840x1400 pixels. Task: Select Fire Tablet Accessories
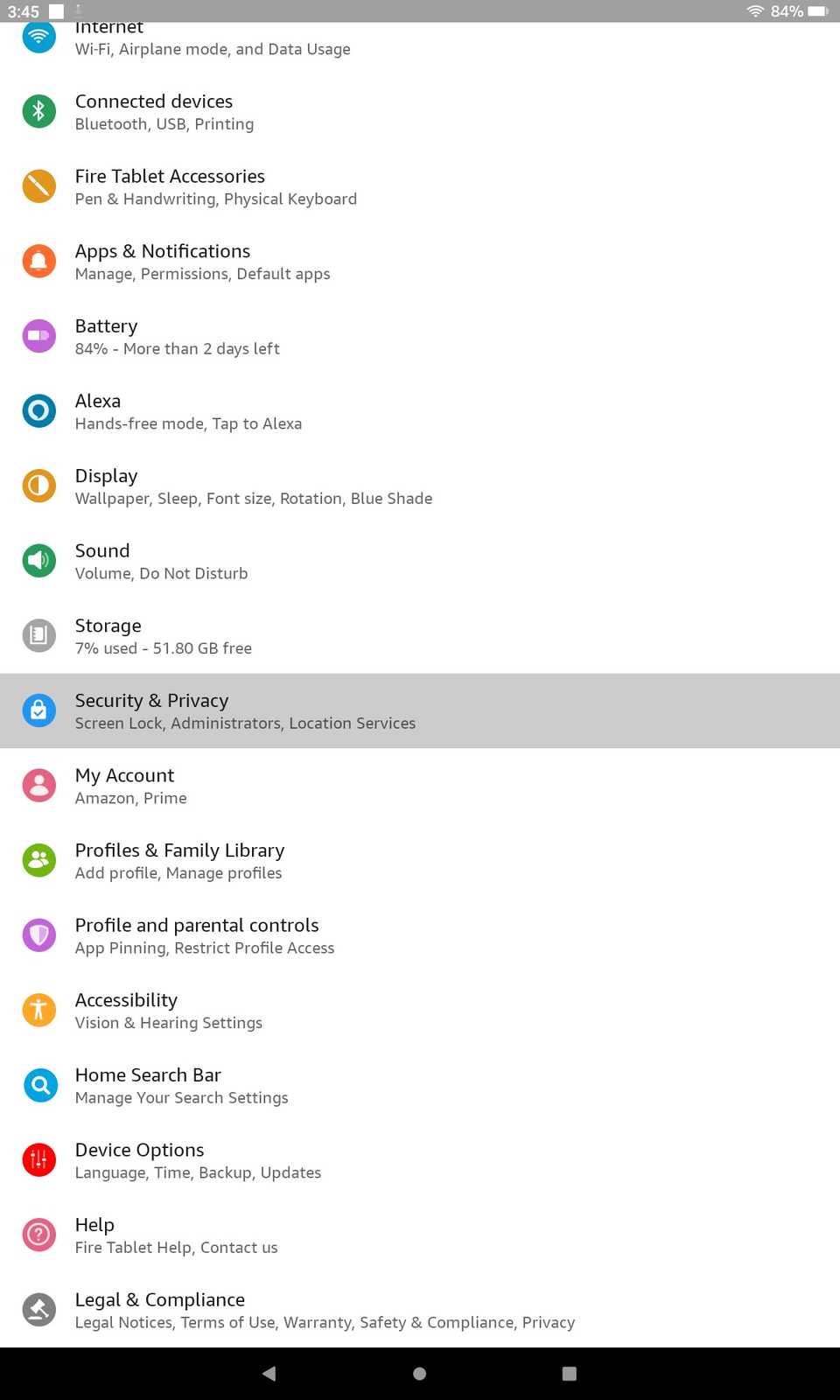(215, 187)
